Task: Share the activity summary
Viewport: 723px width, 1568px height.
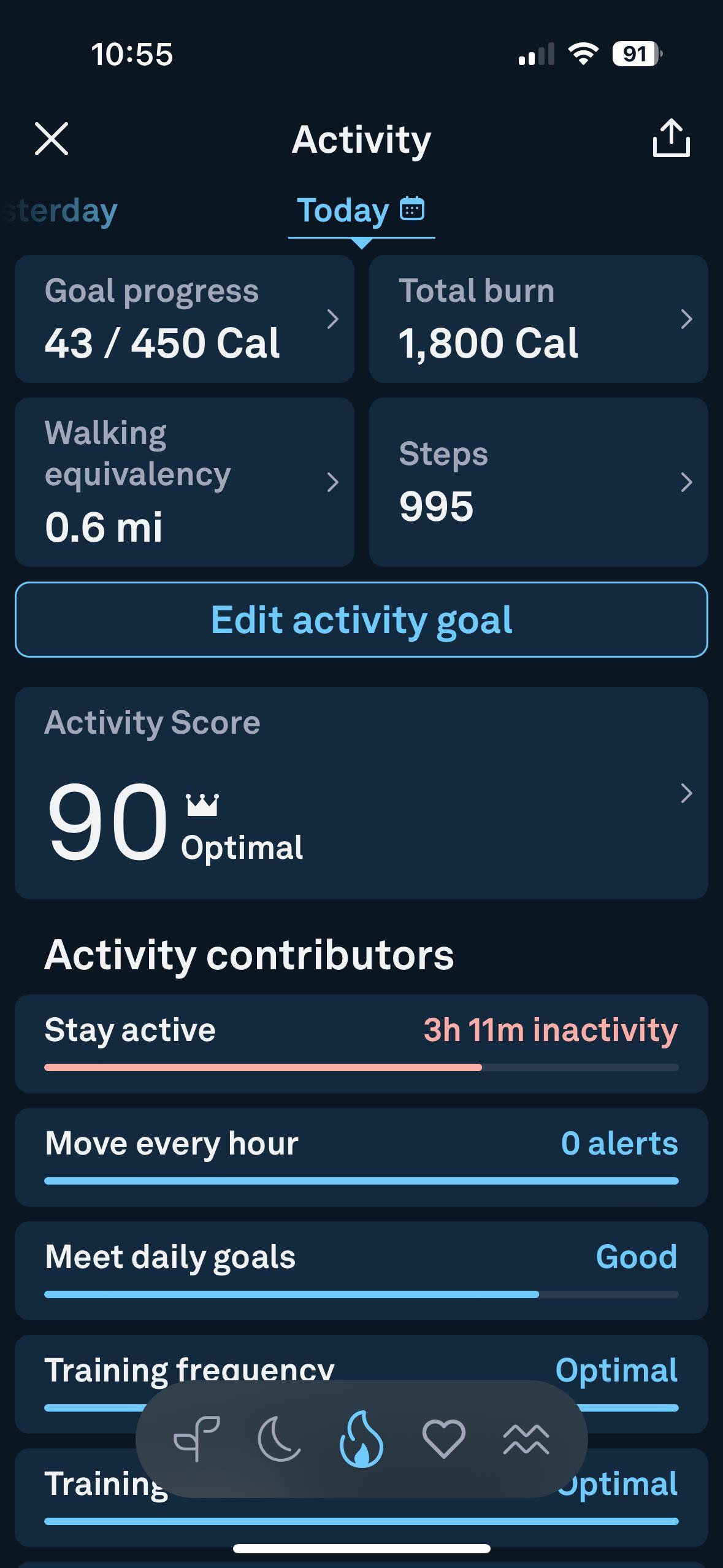Action: click(671, 139)
